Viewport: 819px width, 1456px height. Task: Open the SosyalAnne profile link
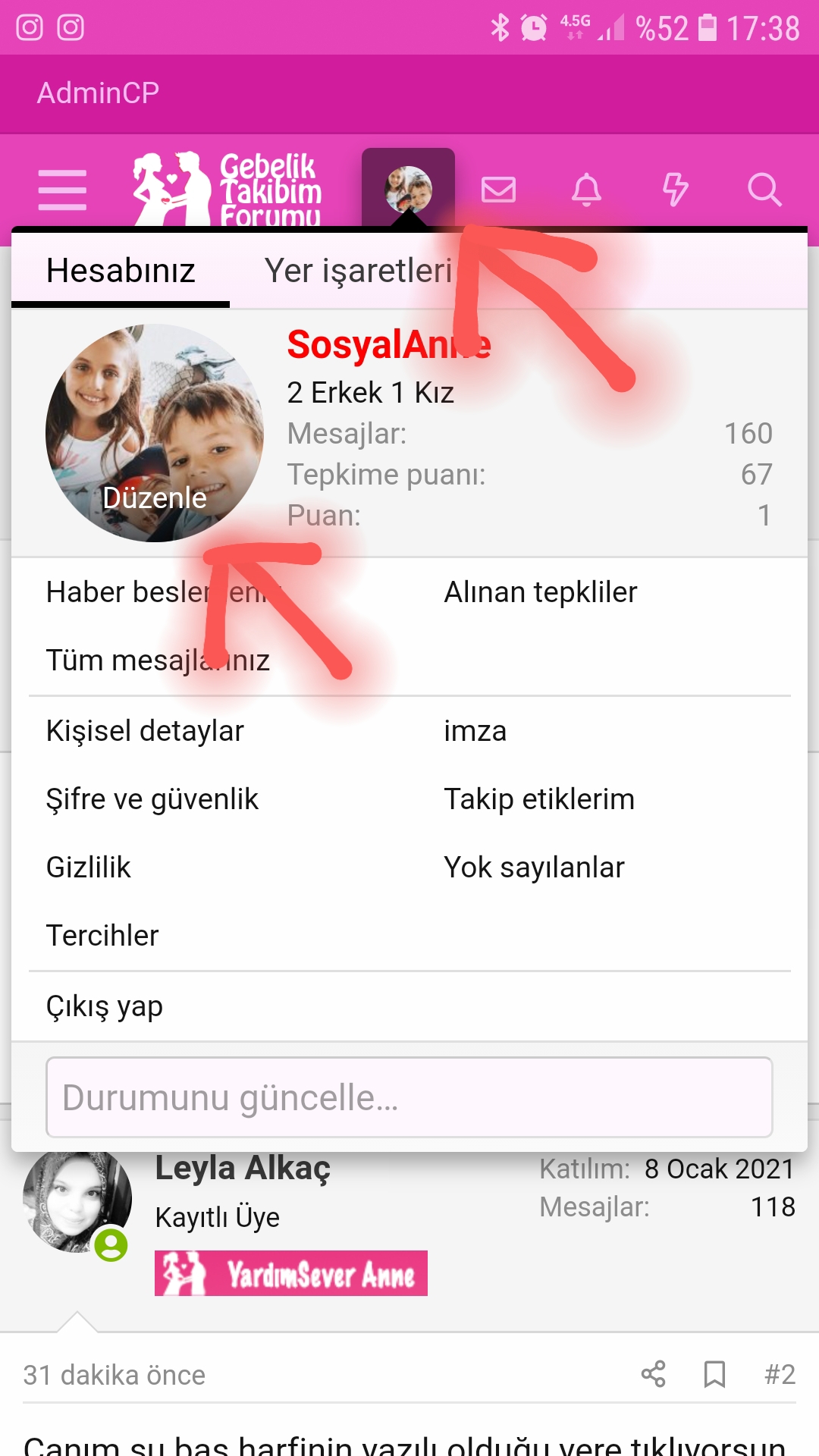coord(388,345)
